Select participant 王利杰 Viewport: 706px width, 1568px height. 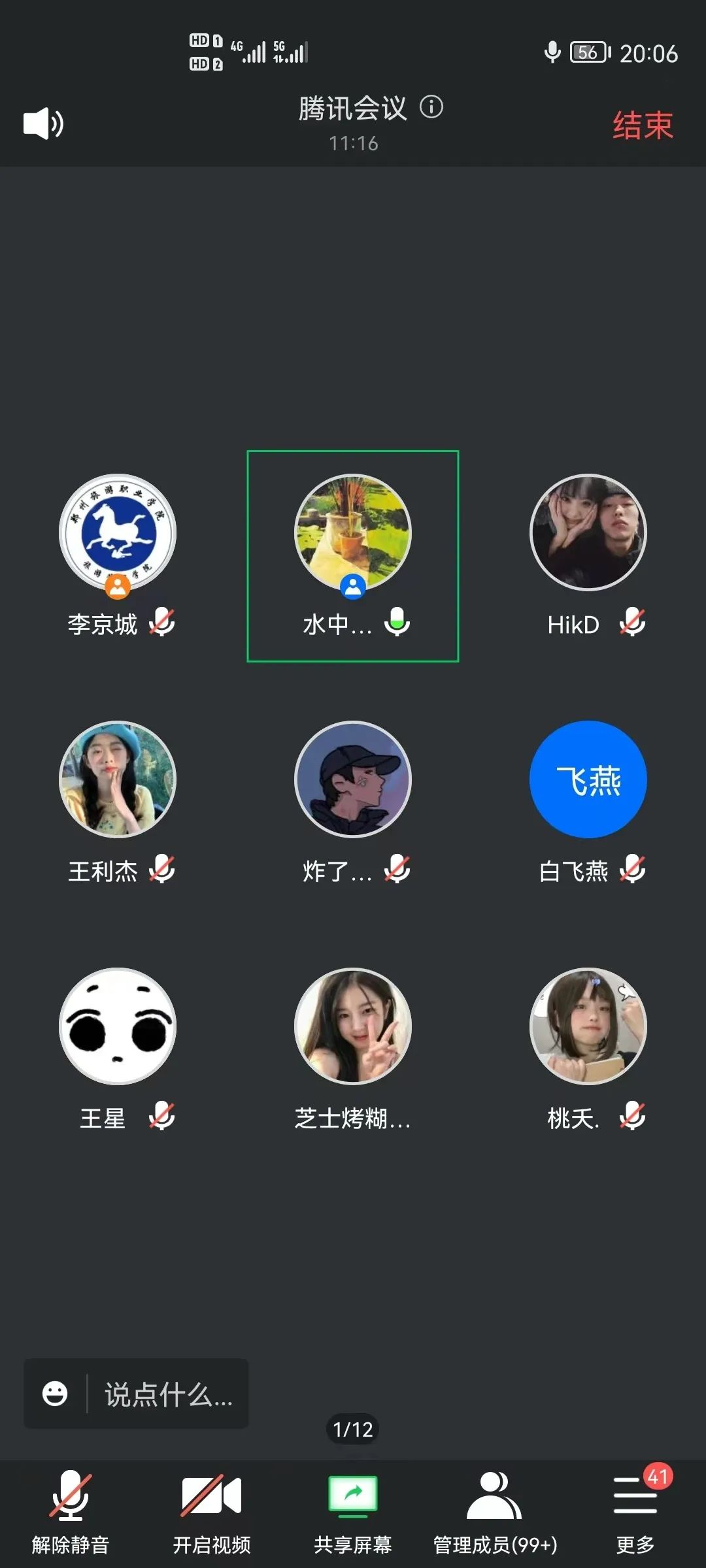(x=118, y=779)
